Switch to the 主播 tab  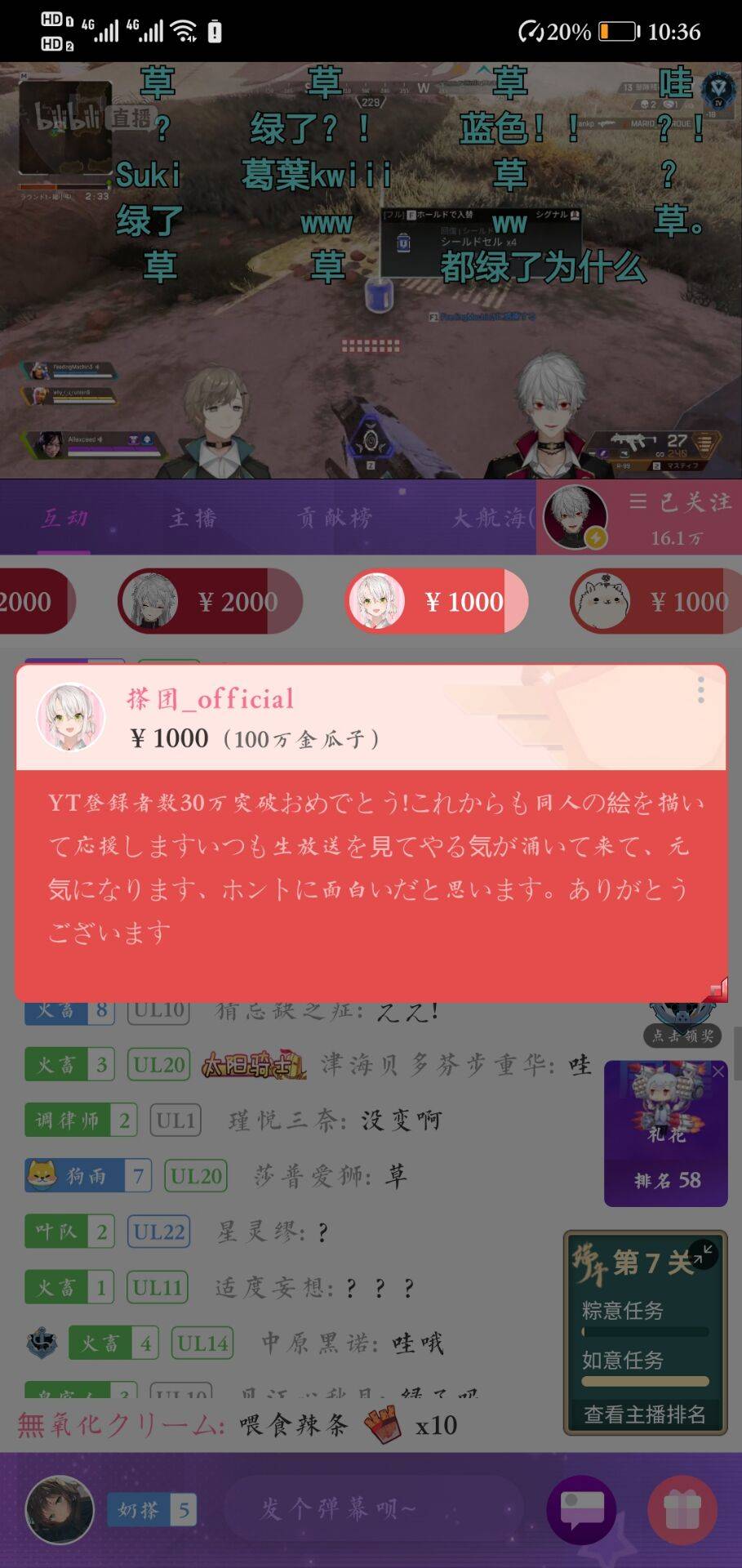point(193,518)
